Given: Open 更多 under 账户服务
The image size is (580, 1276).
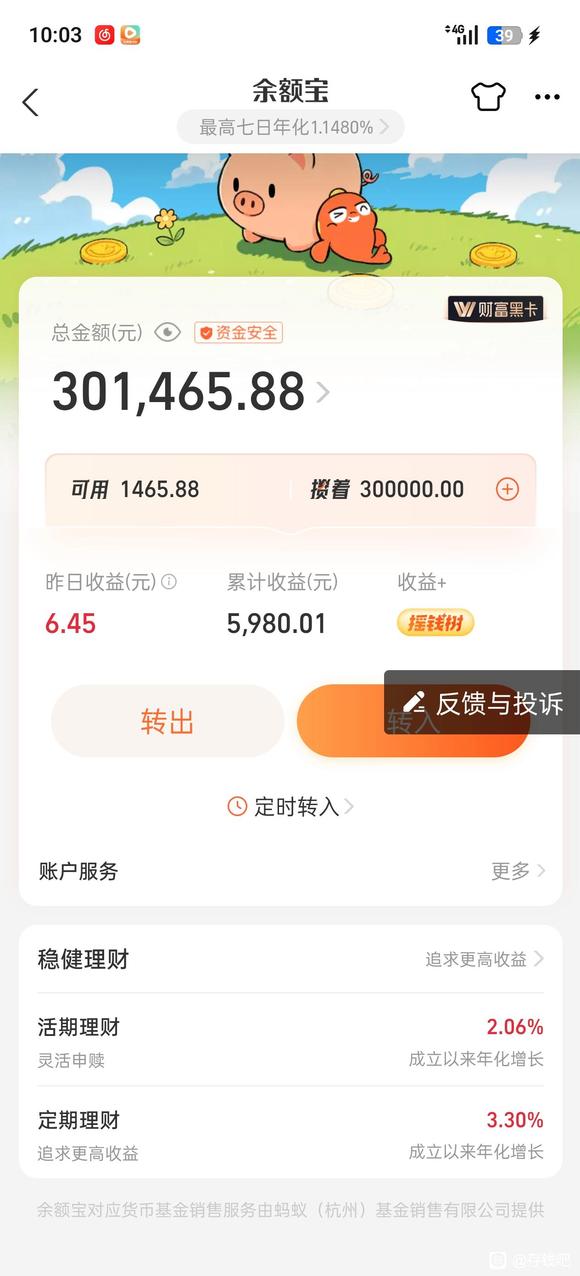Looking at the screenshot, I should coord(518,871).
